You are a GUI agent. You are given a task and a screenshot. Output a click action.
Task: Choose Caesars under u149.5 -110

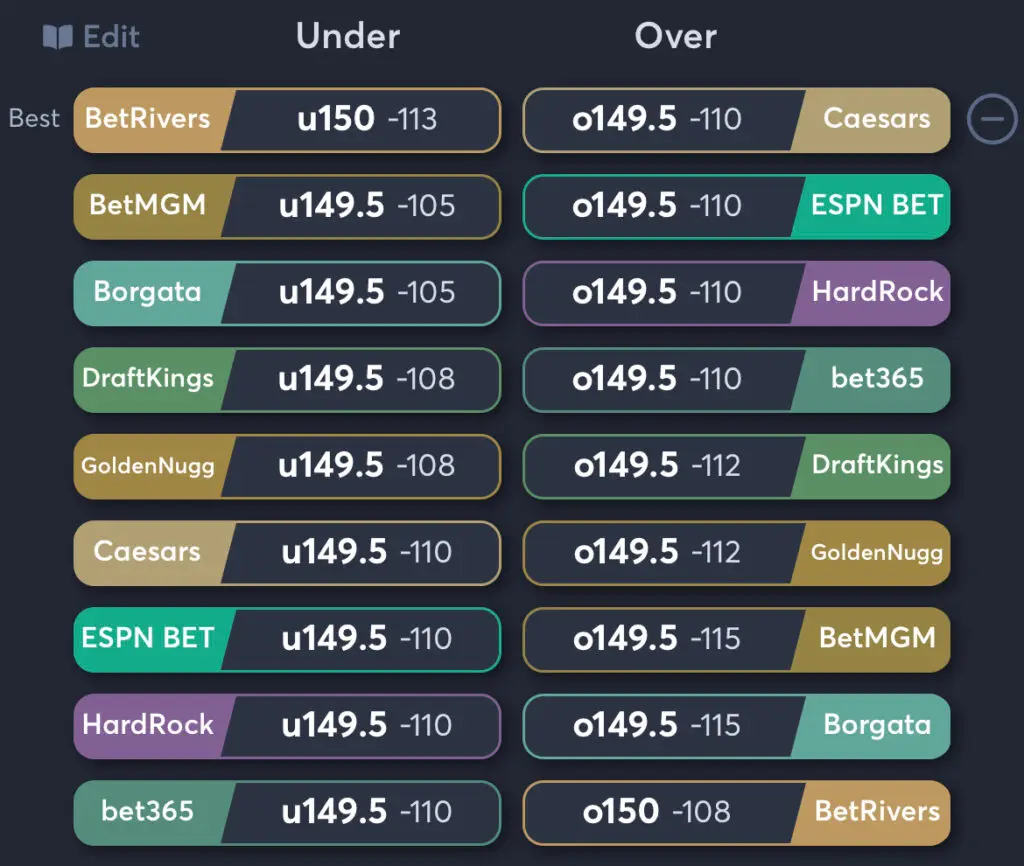tap(287, 552)
